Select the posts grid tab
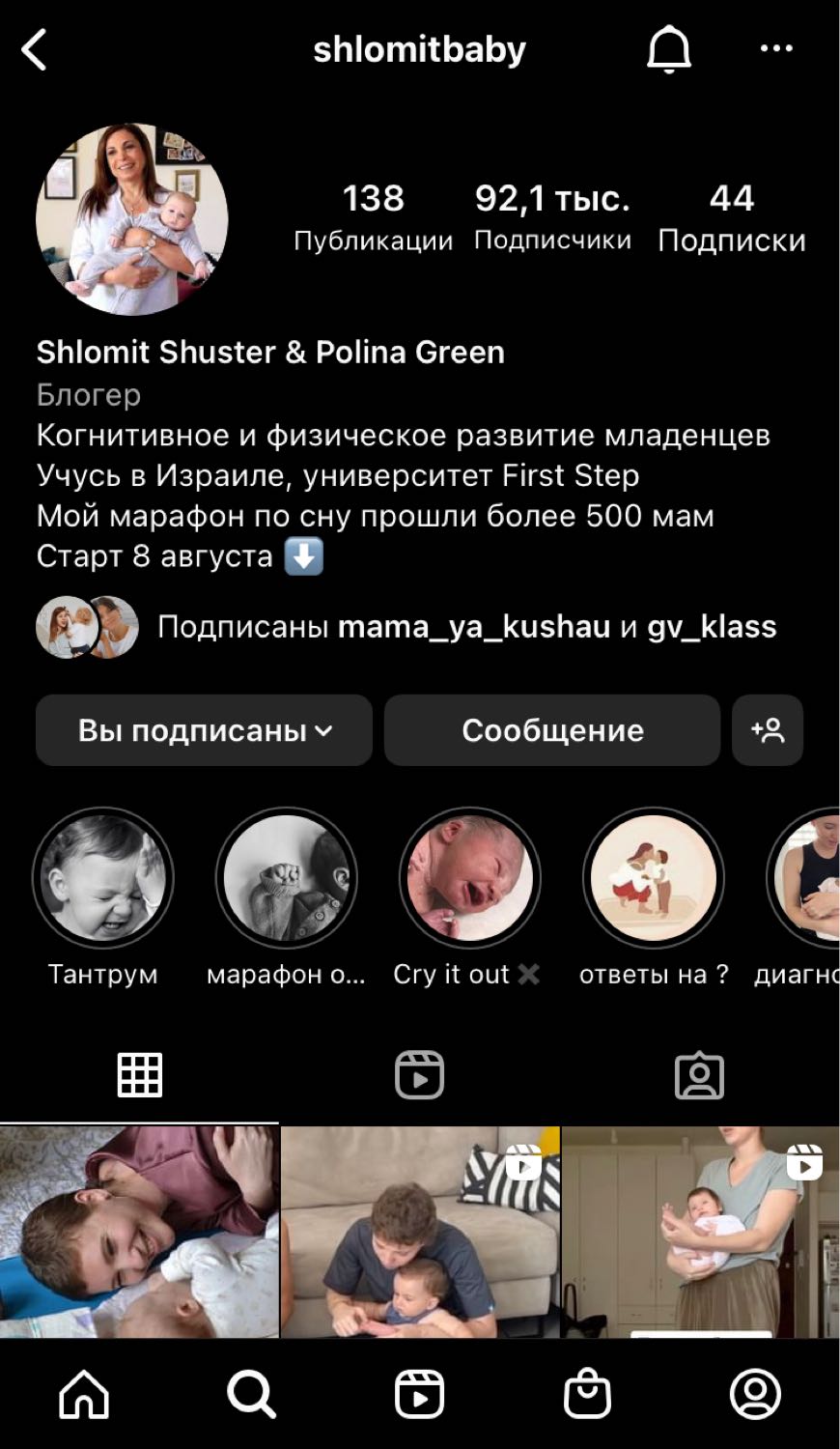The width and height of the screenshot is (840, 1449). tap(140, 1075)
